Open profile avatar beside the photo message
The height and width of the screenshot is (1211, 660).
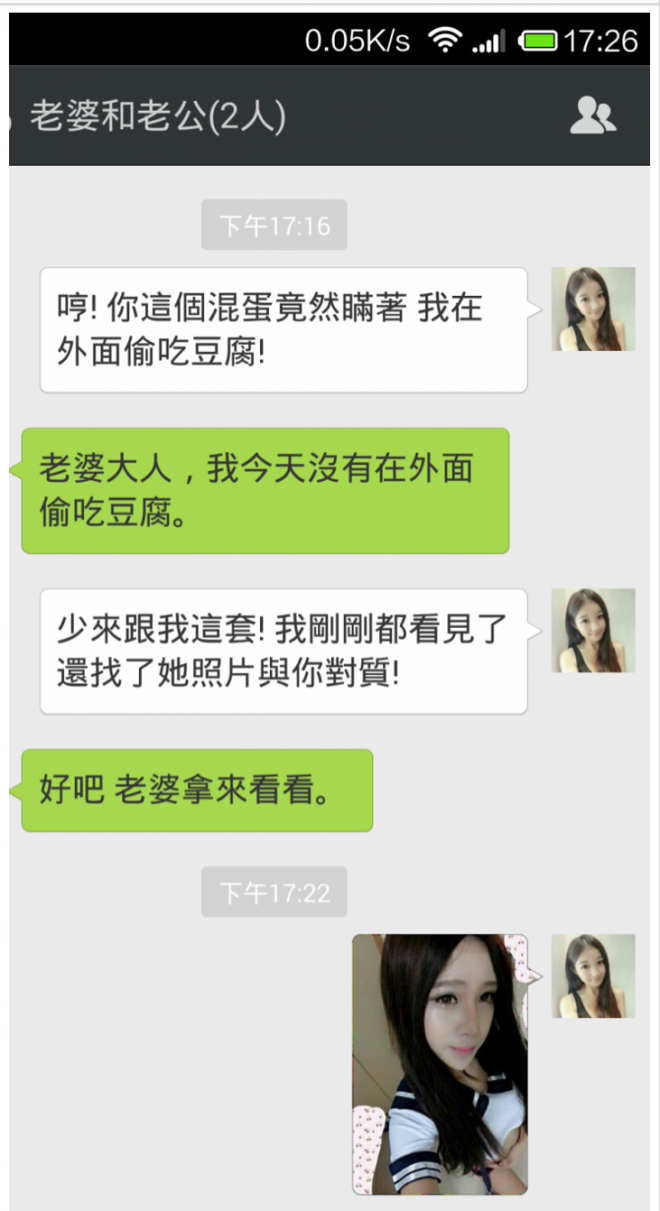pyautogui.click(x=593, y=976)
